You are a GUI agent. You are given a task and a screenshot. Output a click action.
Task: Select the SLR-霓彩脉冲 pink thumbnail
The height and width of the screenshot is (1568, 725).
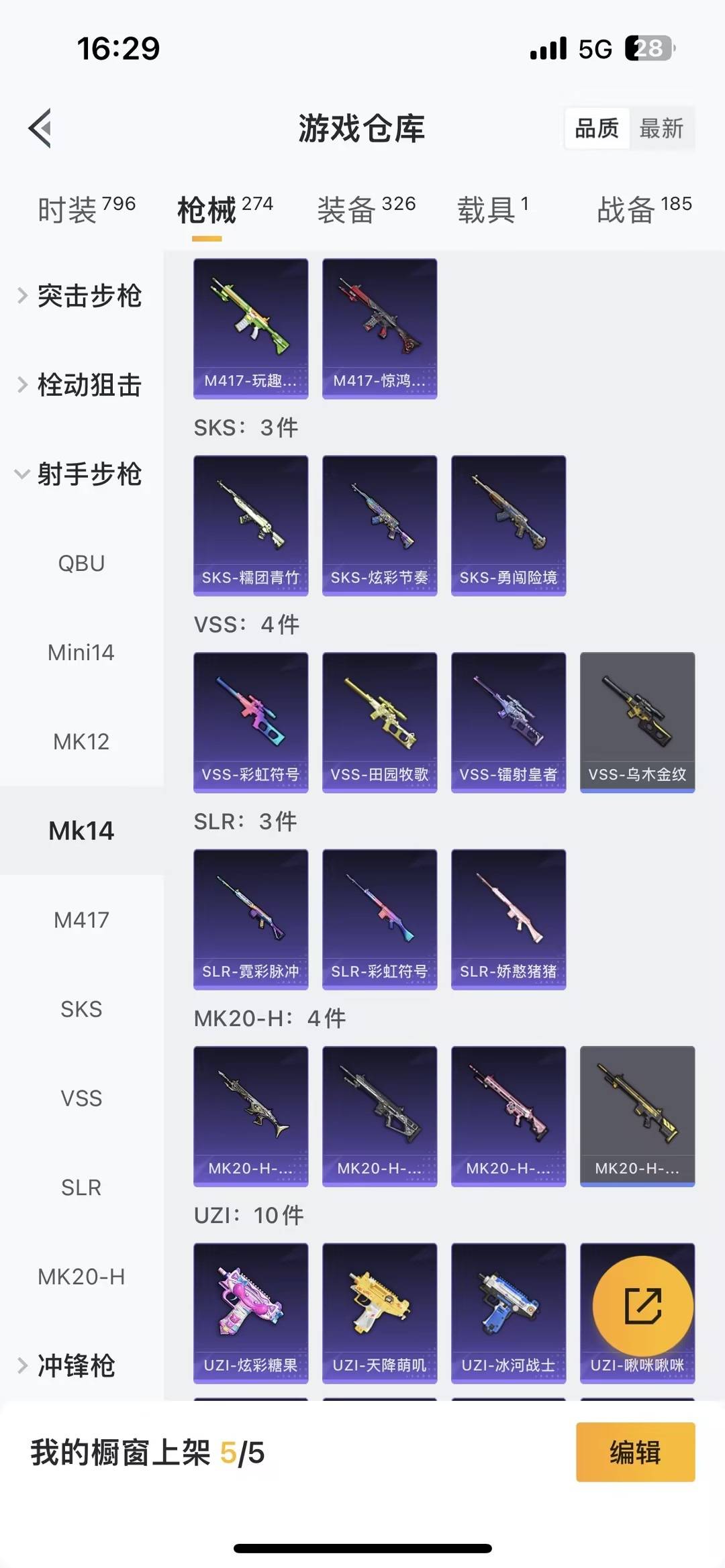pos(250,917)
